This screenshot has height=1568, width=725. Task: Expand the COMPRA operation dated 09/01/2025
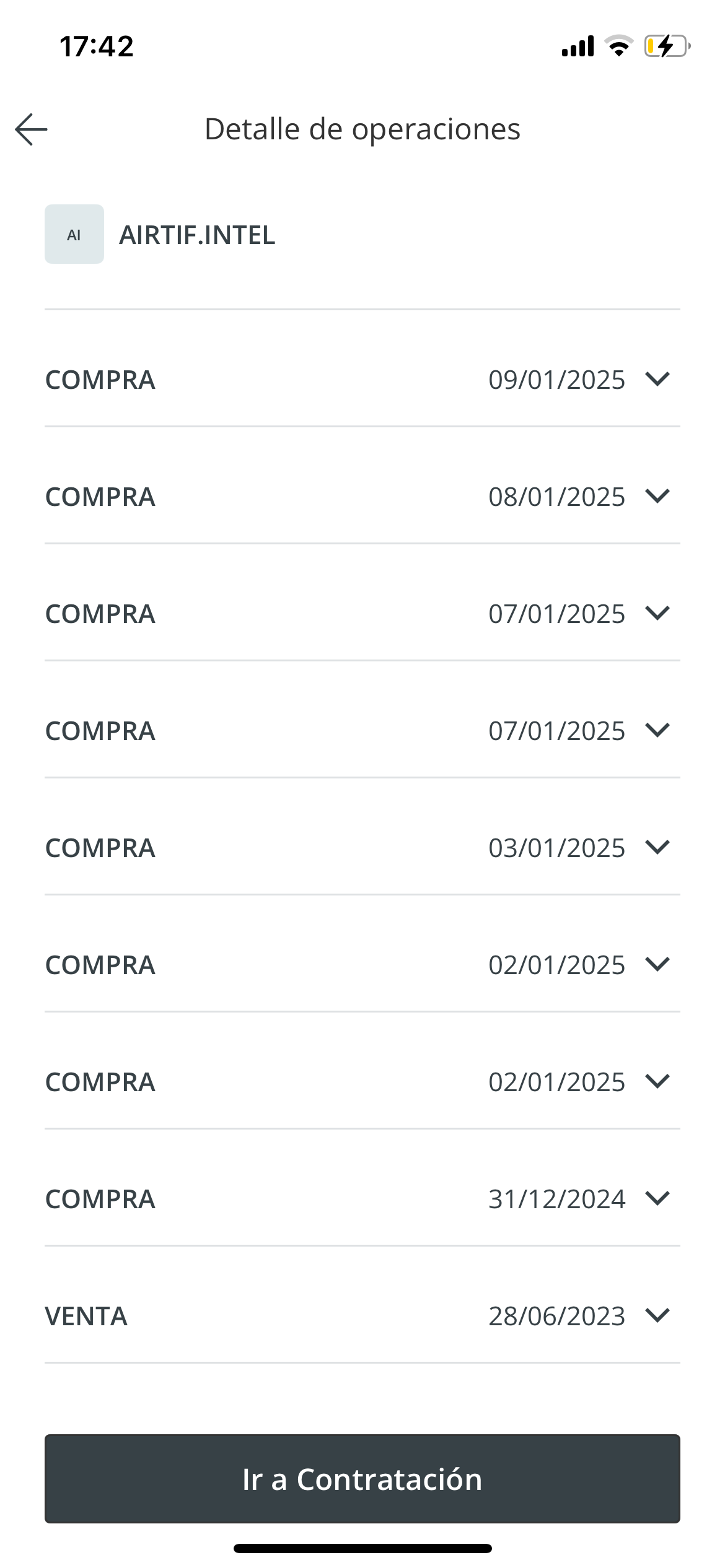coord(362,379)
